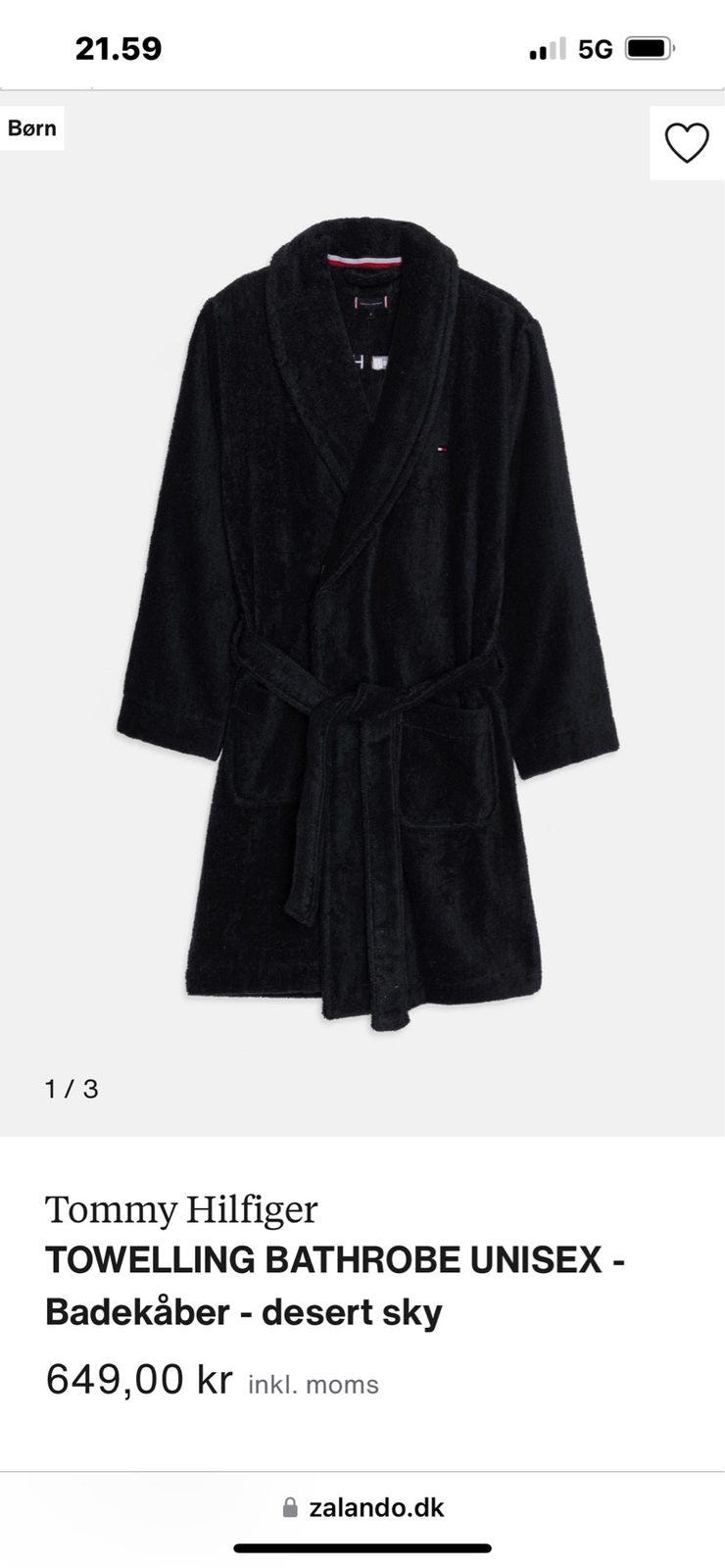Add the bathrobe to your wishlist
Image resolution: width=725 pixels, height=1568 pixels.
686,143
